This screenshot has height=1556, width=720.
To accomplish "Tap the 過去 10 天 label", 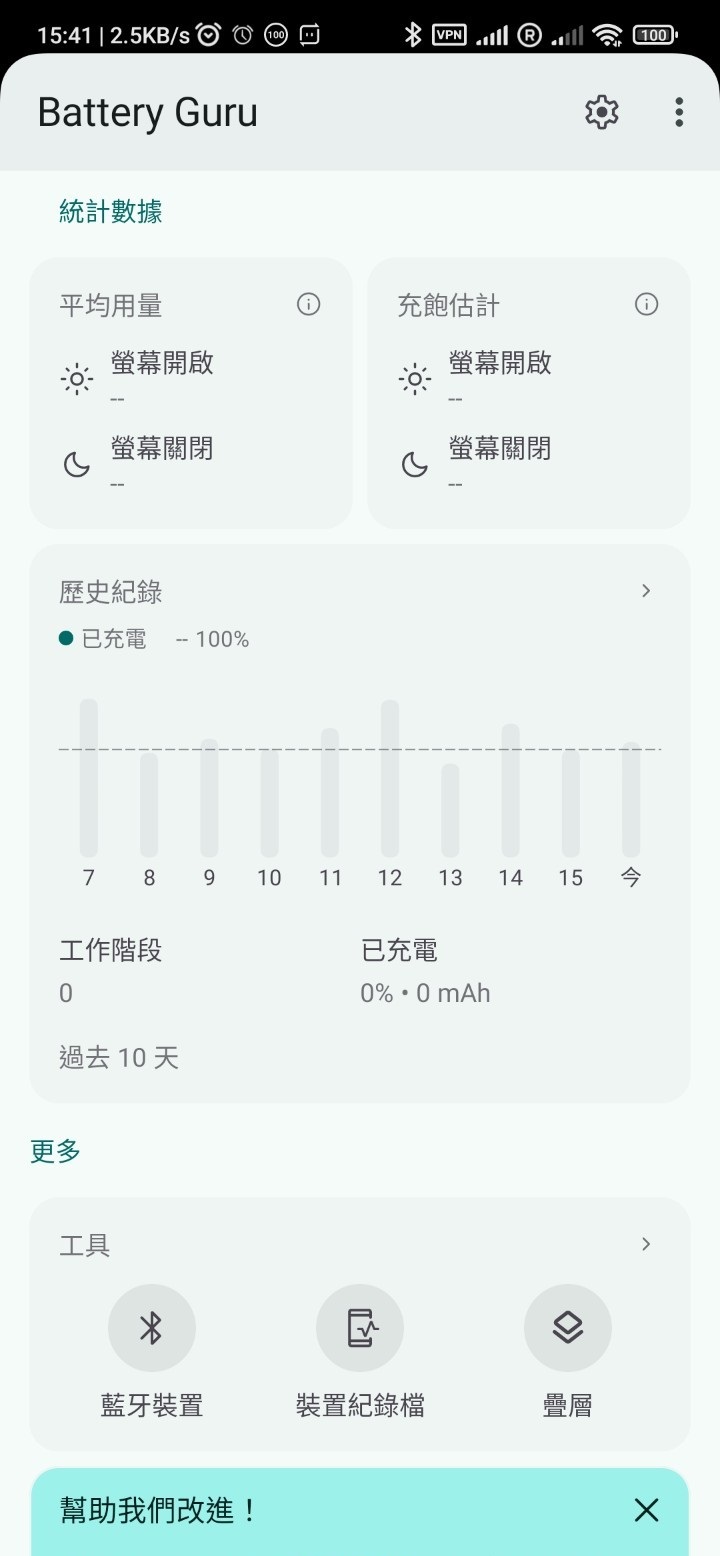I will point(117,1057).
